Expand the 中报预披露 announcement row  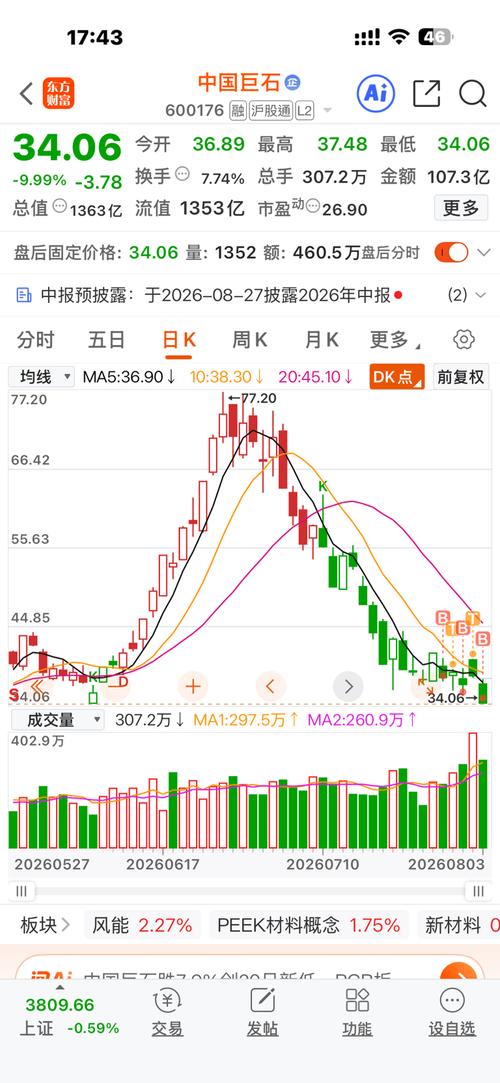coord(250,296)
